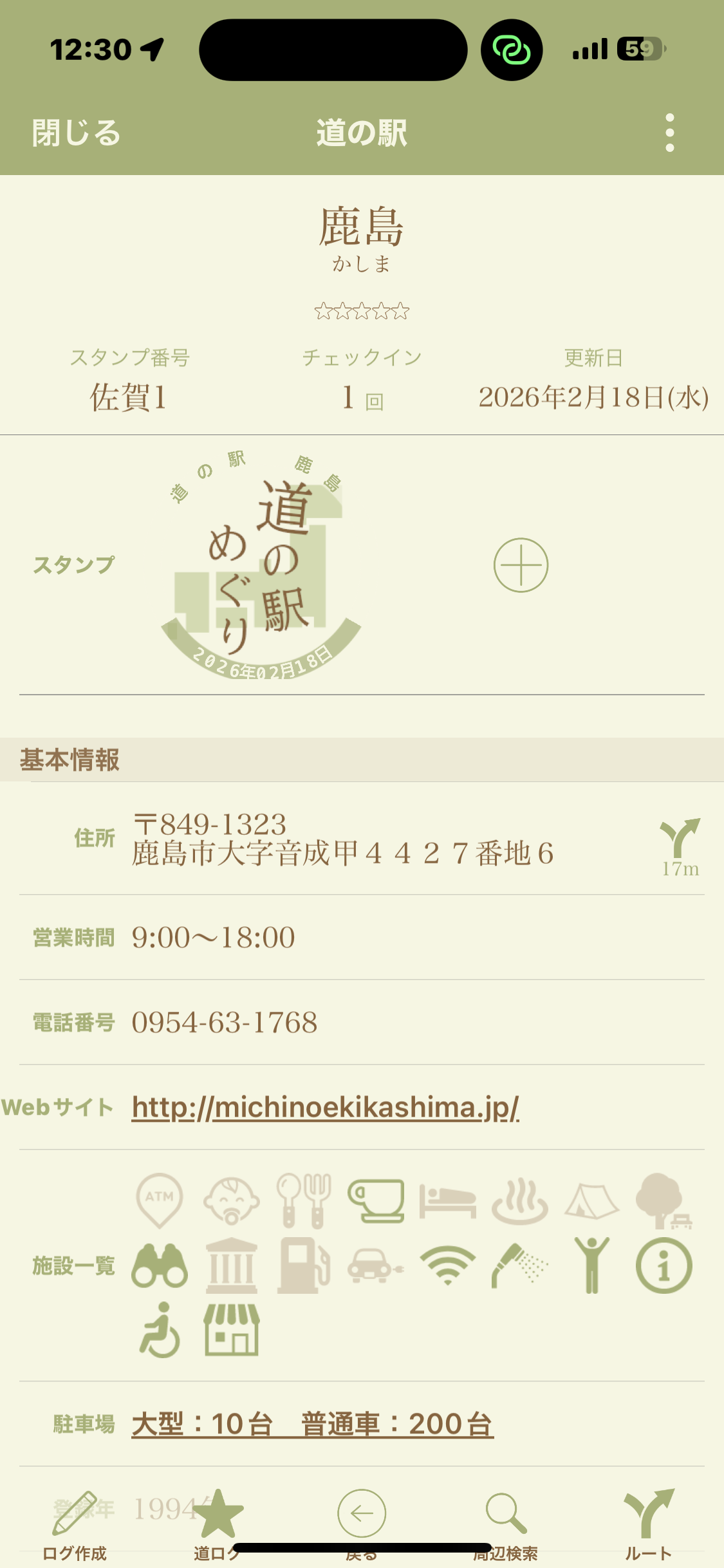Open 周辺検索 nearby search
This screenshot has height=1568, width=724.
coord(506,1526)
